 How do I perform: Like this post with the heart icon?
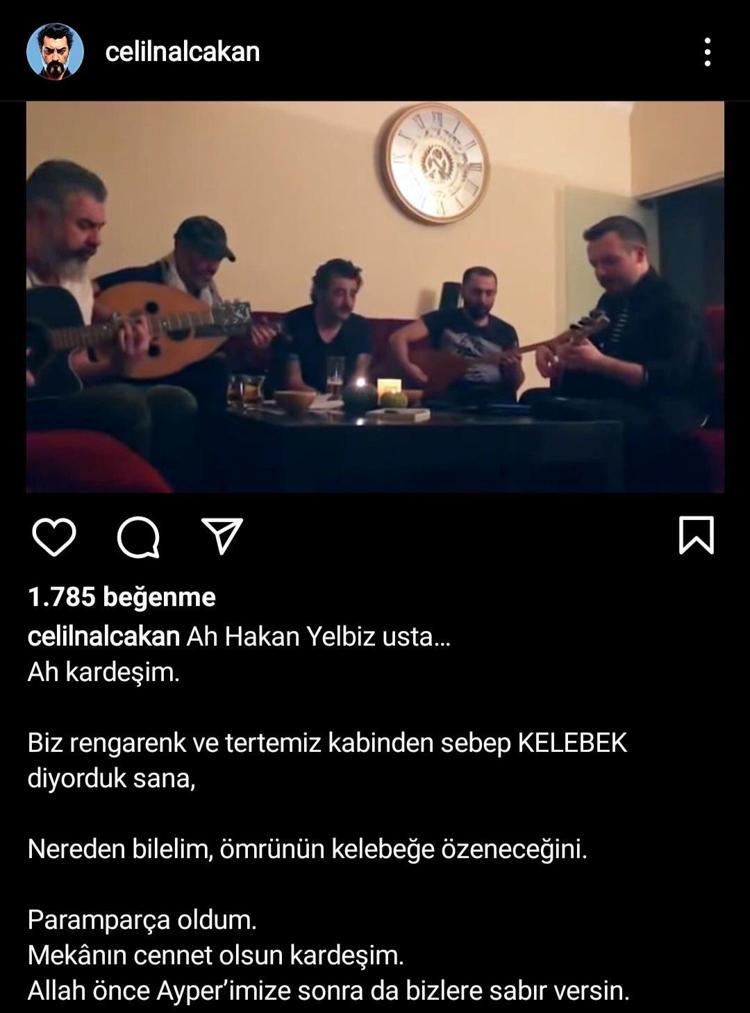(54, 537)
